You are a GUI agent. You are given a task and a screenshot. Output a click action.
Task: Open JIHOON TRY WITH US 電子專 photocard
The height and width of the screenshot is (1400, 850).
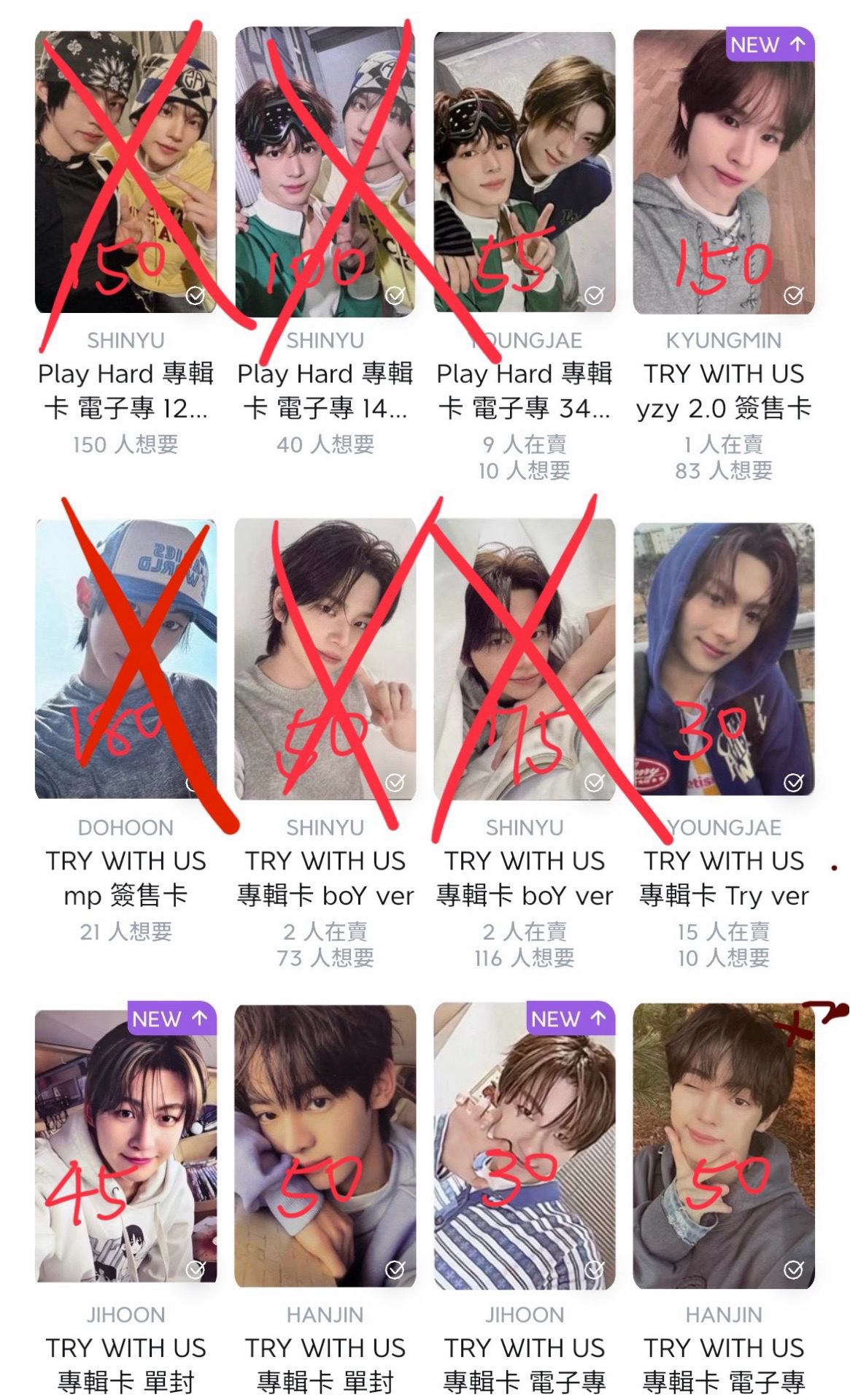click(x=524, y=1145)
